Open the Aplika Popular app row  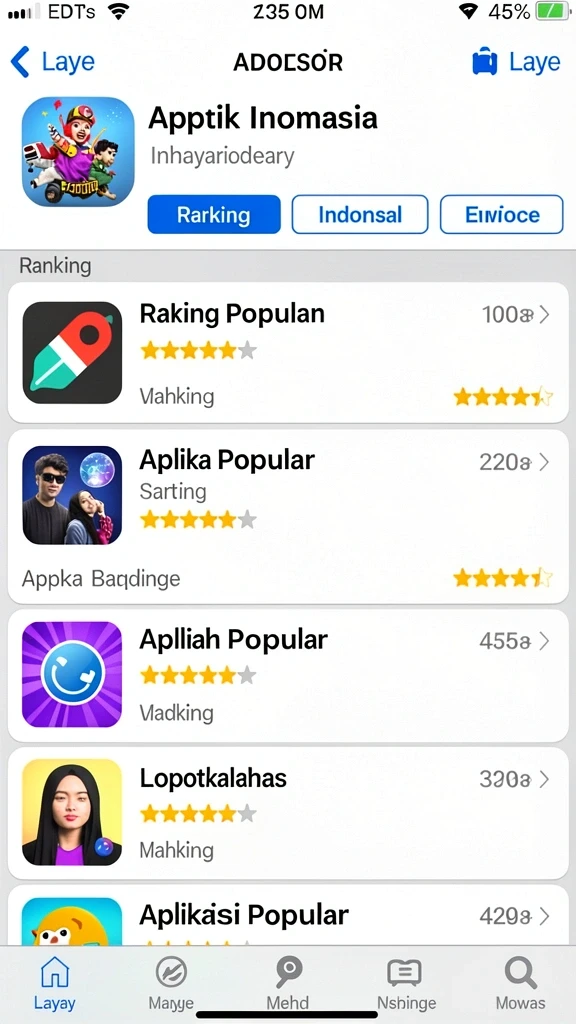point(288,517)
